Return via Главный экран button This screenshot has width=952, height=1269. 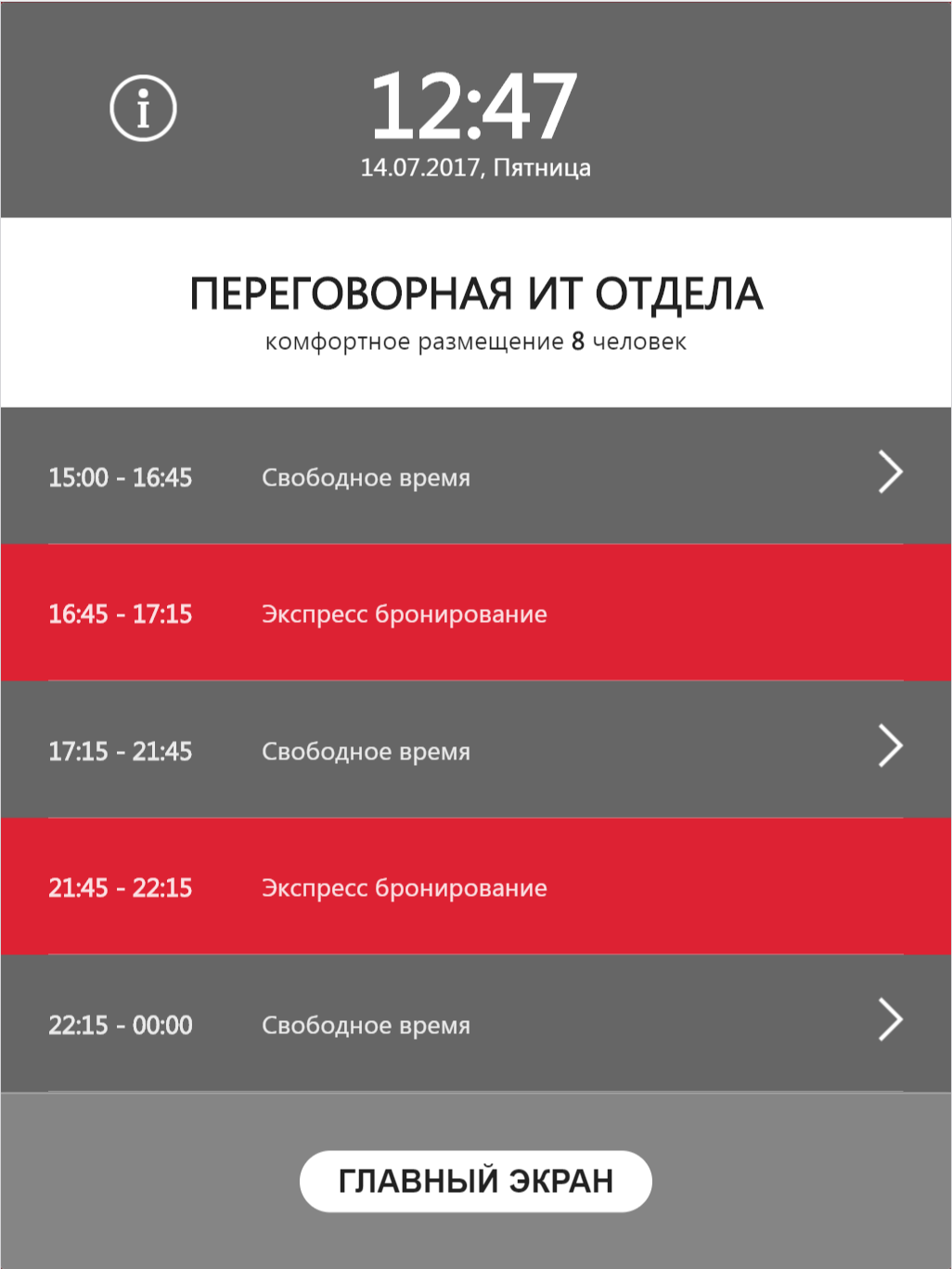475,1181
